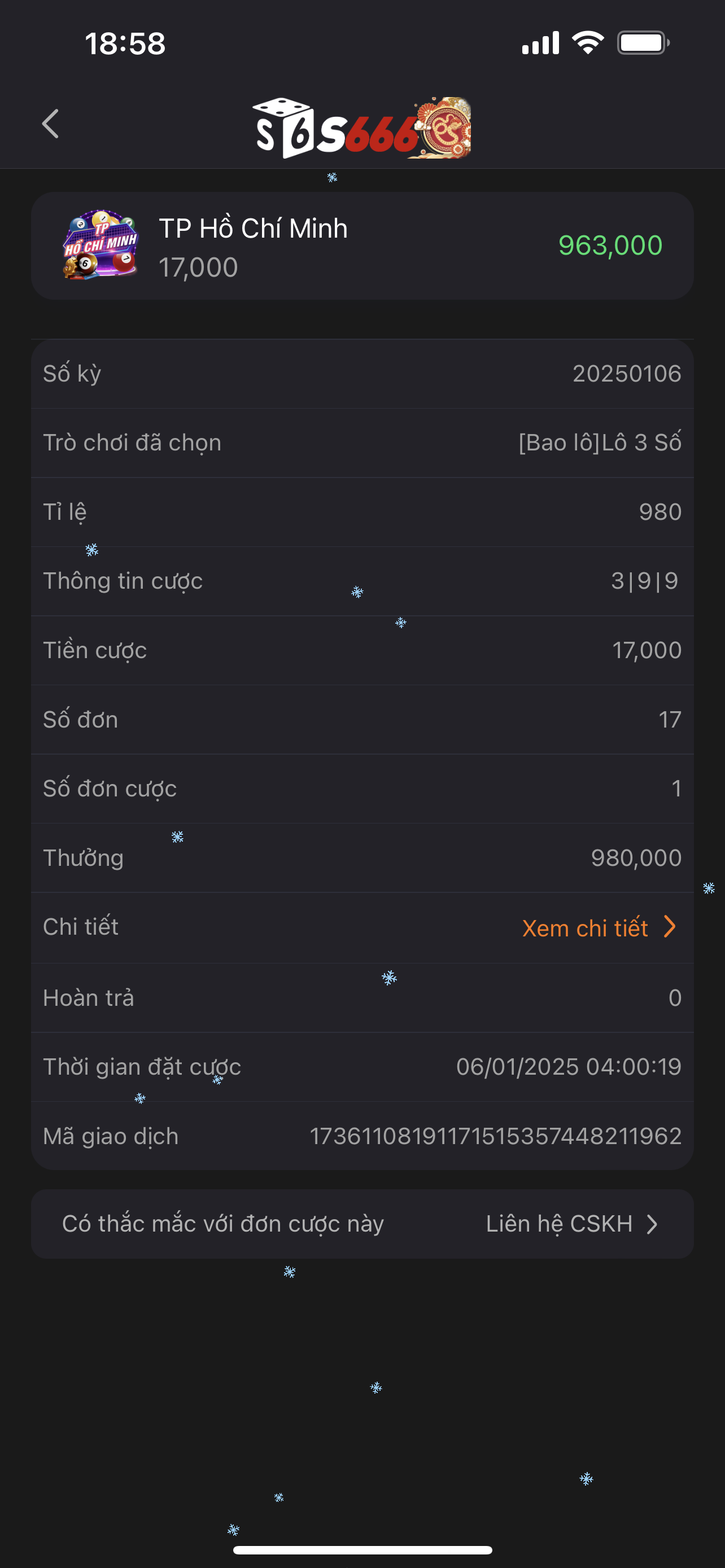
Task: Contact support via Liên hệ CSKH
Action: (x=571, y=1224)
